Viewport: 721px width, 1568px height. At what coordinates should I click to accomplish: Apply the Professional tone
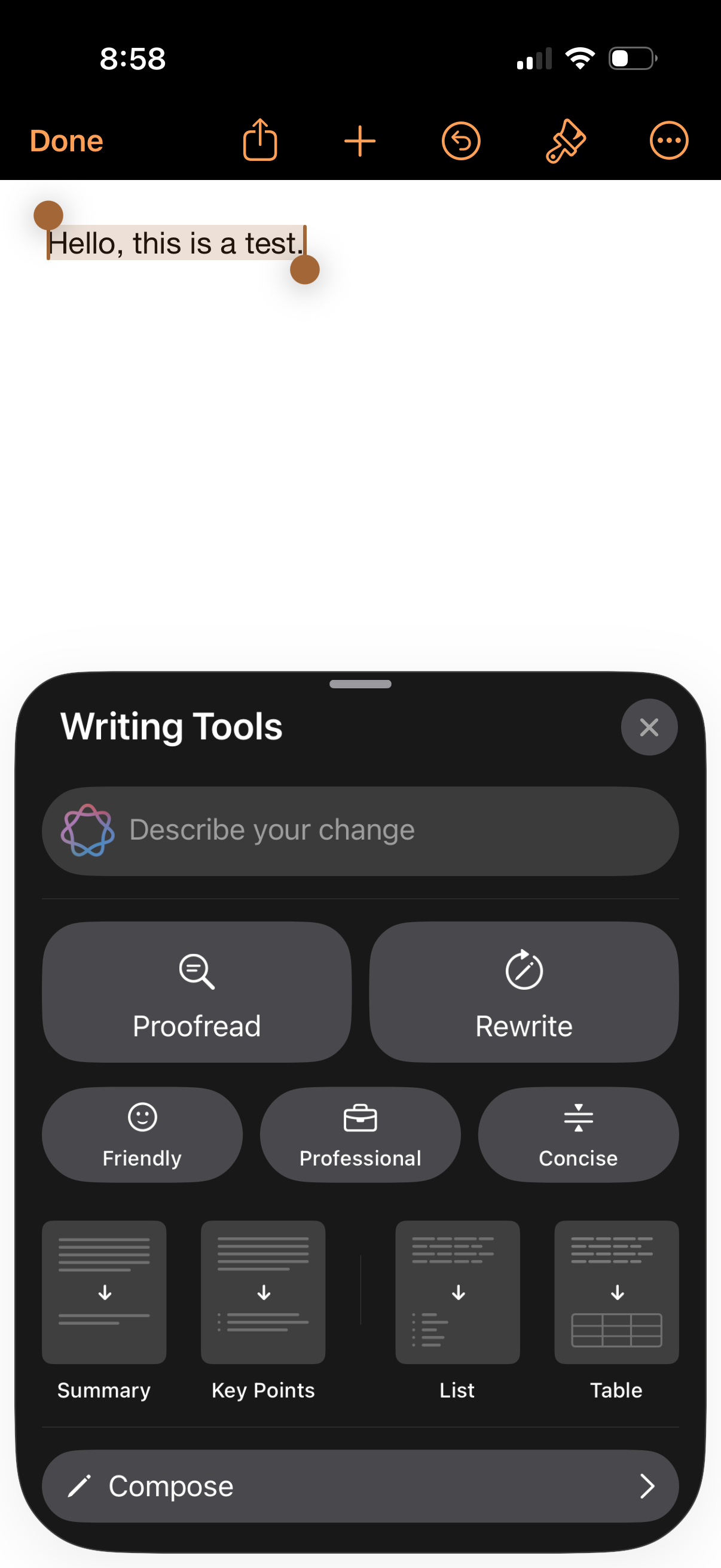pos(360,1134)
